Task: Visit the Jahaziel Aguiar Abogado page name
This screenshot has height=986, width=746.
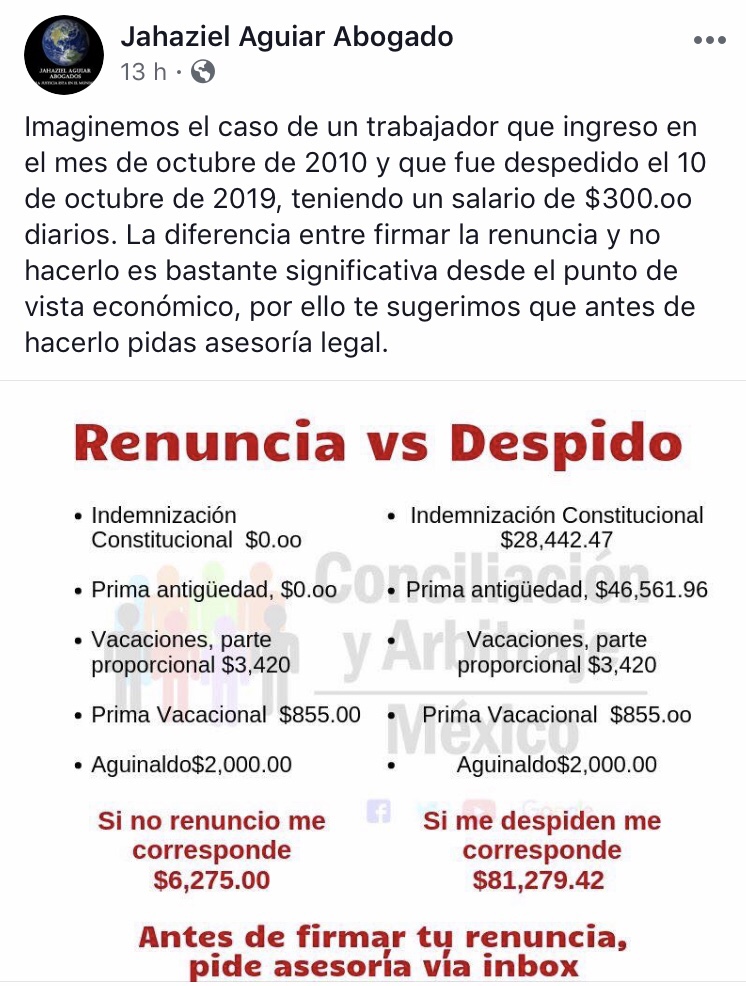Action: [x=286, y=37]
